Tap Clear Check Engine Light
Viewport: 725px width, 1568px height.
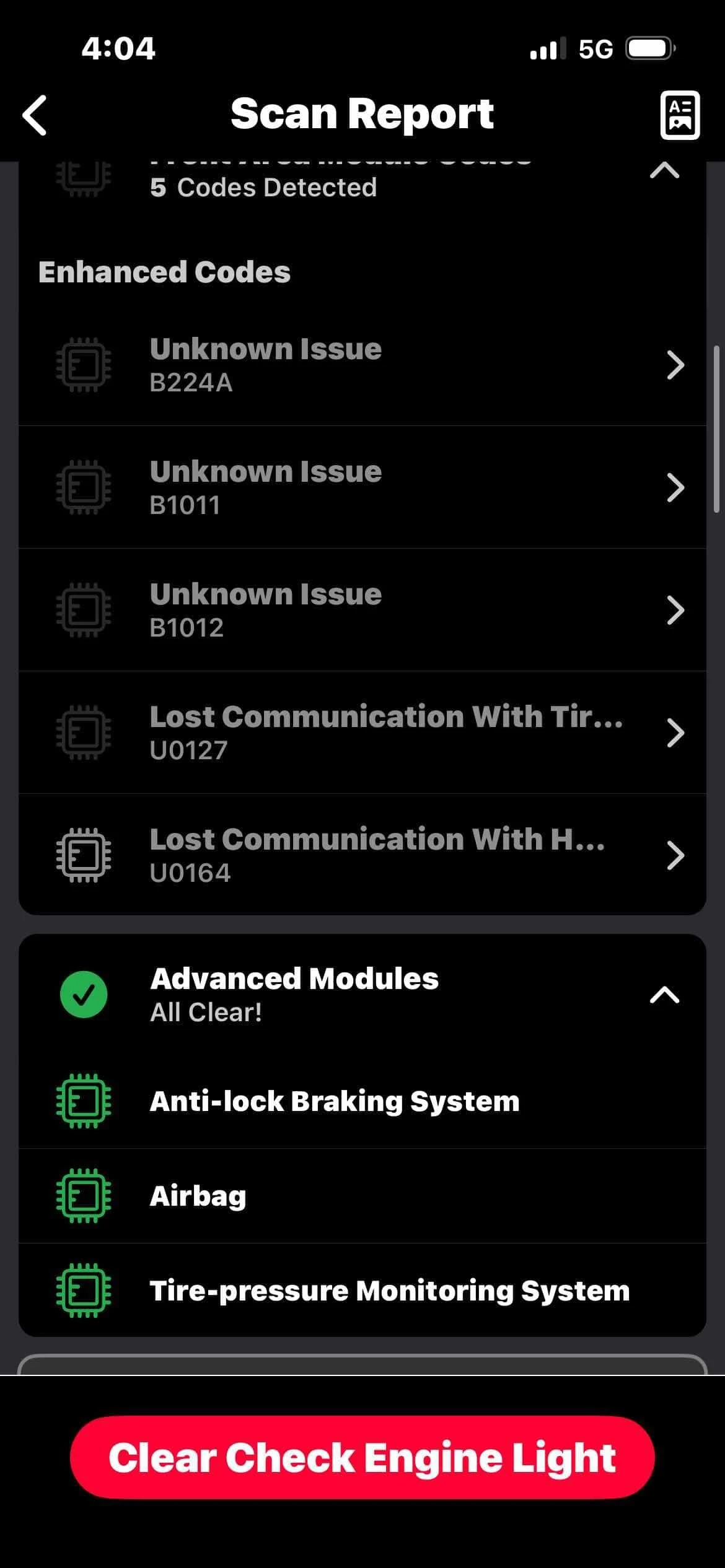pos(362,1457)
